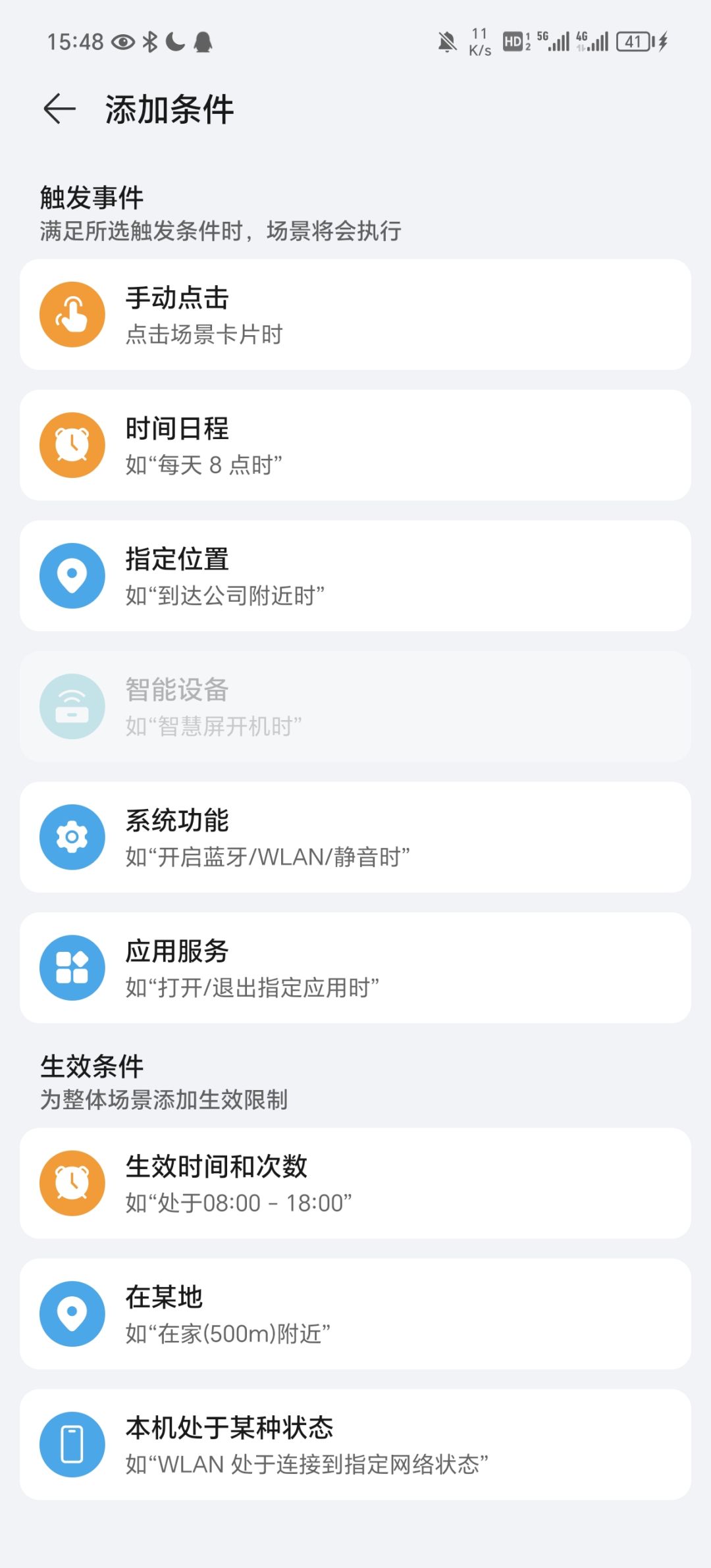The width and height of the screenshot is (711, 1568).
Task: Tap the grayed-out 智能设备 smart device icon
Action: click(72, 704)
